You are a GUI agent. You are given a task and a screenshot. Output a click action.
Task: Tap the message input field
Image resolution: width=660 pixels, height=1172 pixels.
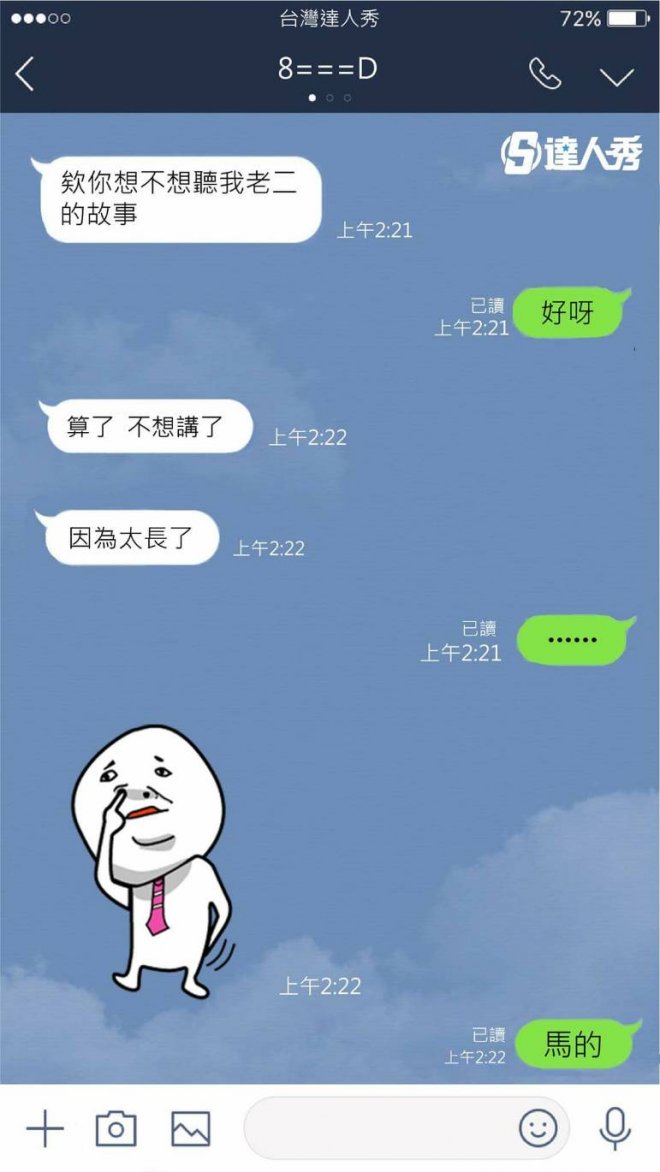tap(380, 1129)
